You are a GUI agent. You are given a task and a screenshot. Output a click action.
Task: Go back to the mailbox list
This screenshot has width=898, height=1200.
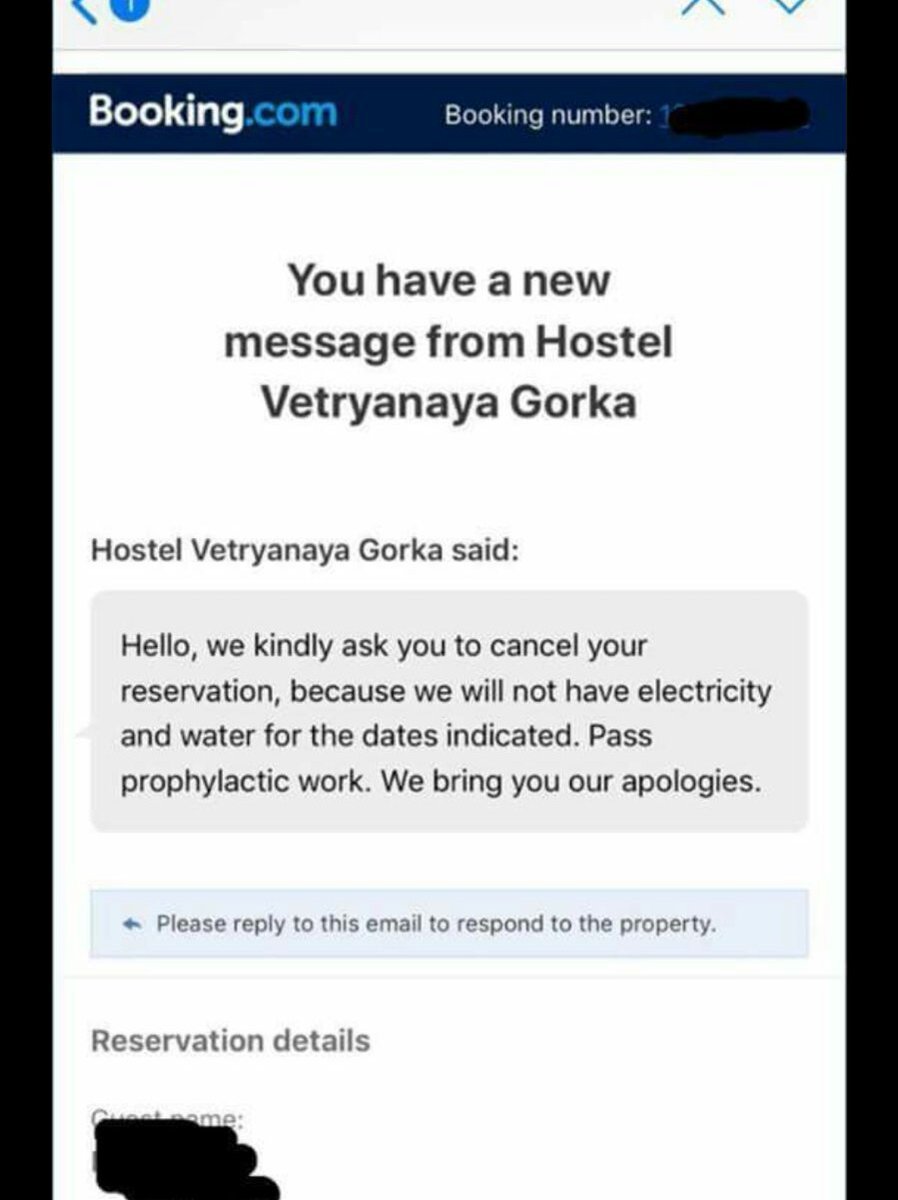pos(90,9)
